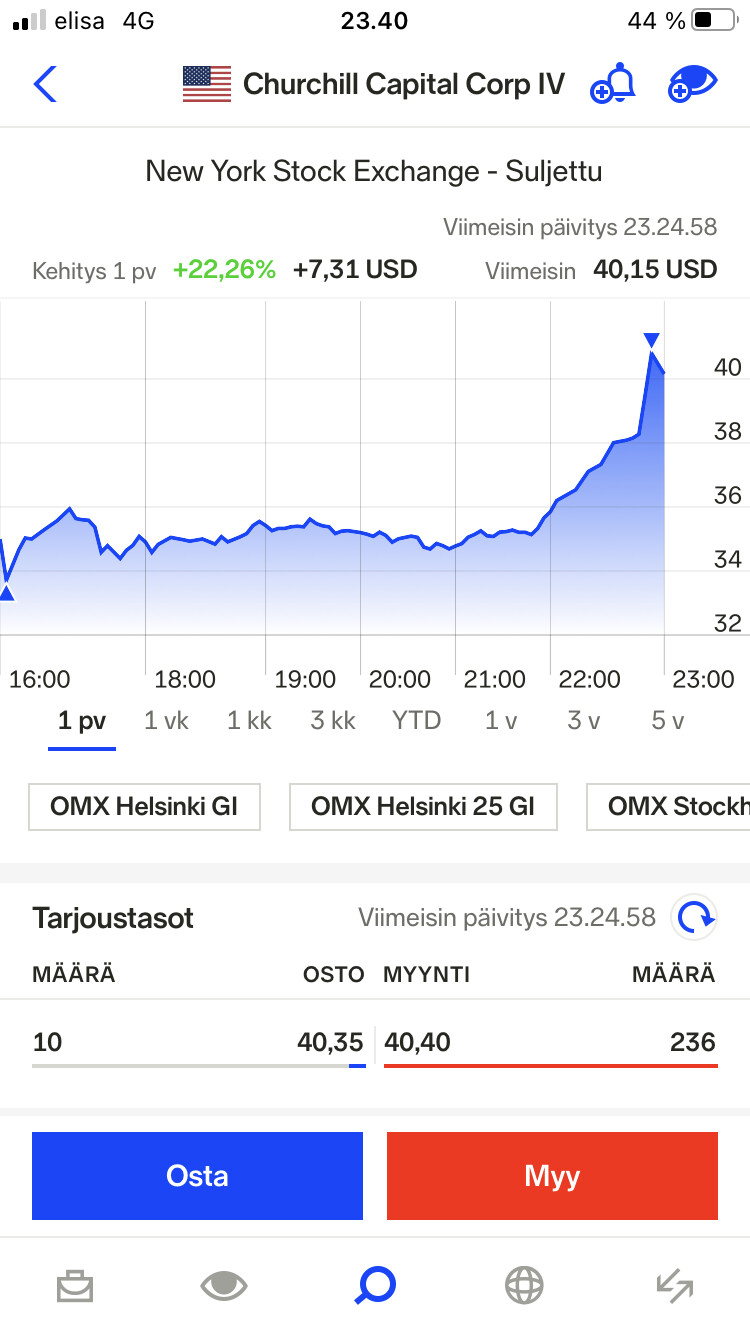Viewport: 750px width, 1334px height.
Task: Tap the blue Osta buy button
Action: 197,1175
